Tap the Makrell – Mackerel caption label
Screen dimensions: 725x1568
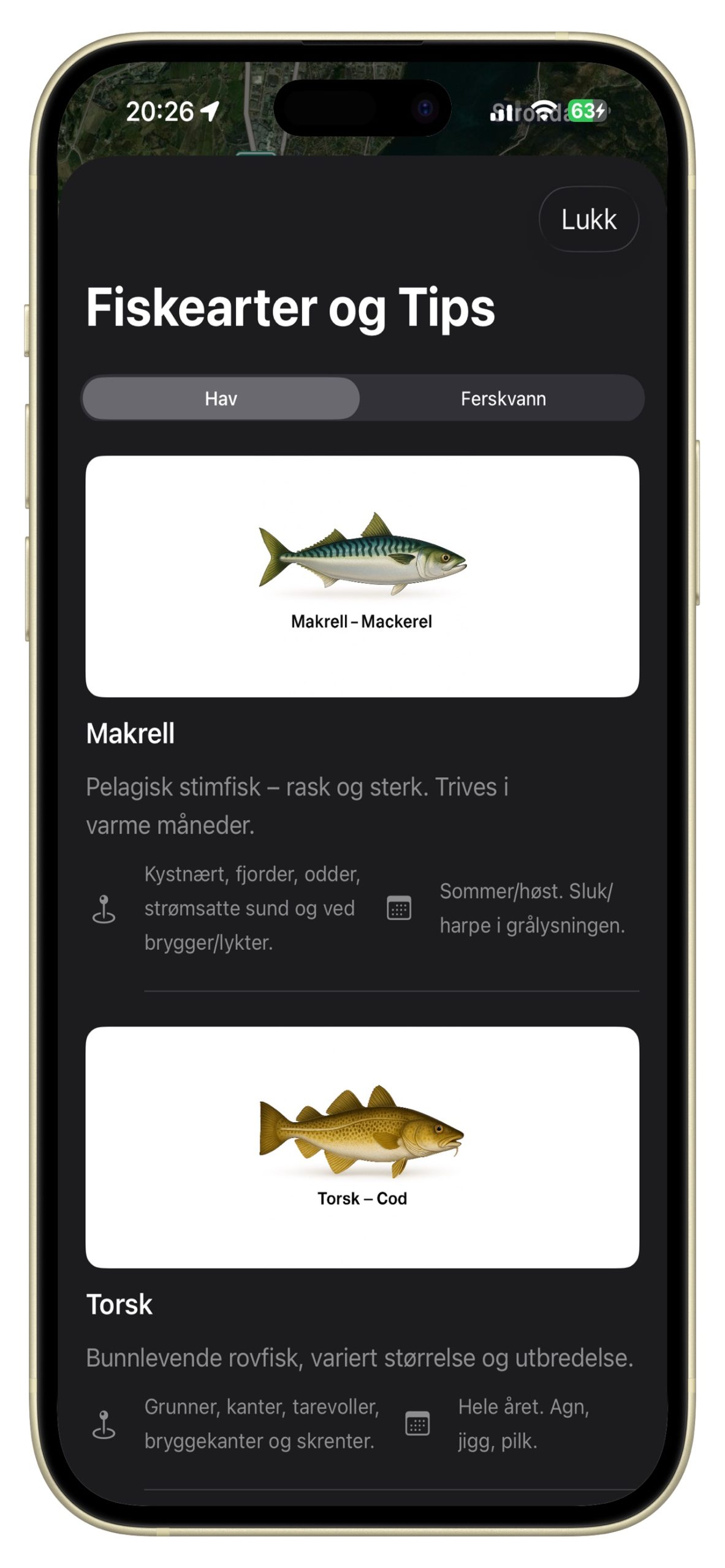[x=363, y=621]
